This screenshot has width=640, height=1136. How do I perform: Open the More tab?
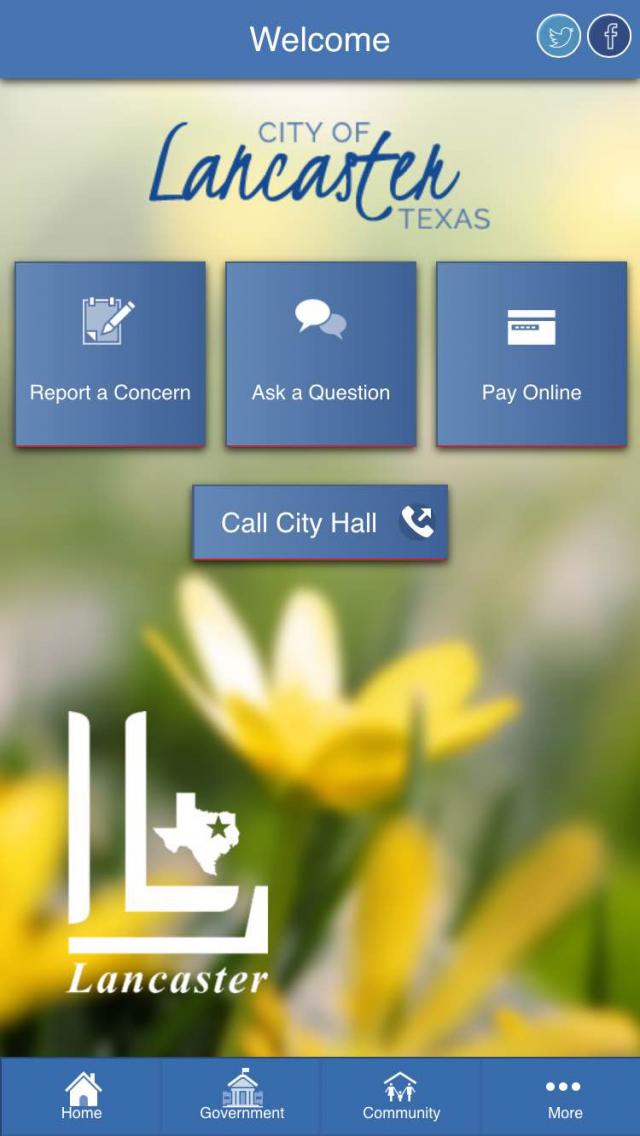[x=564, y=1096]
